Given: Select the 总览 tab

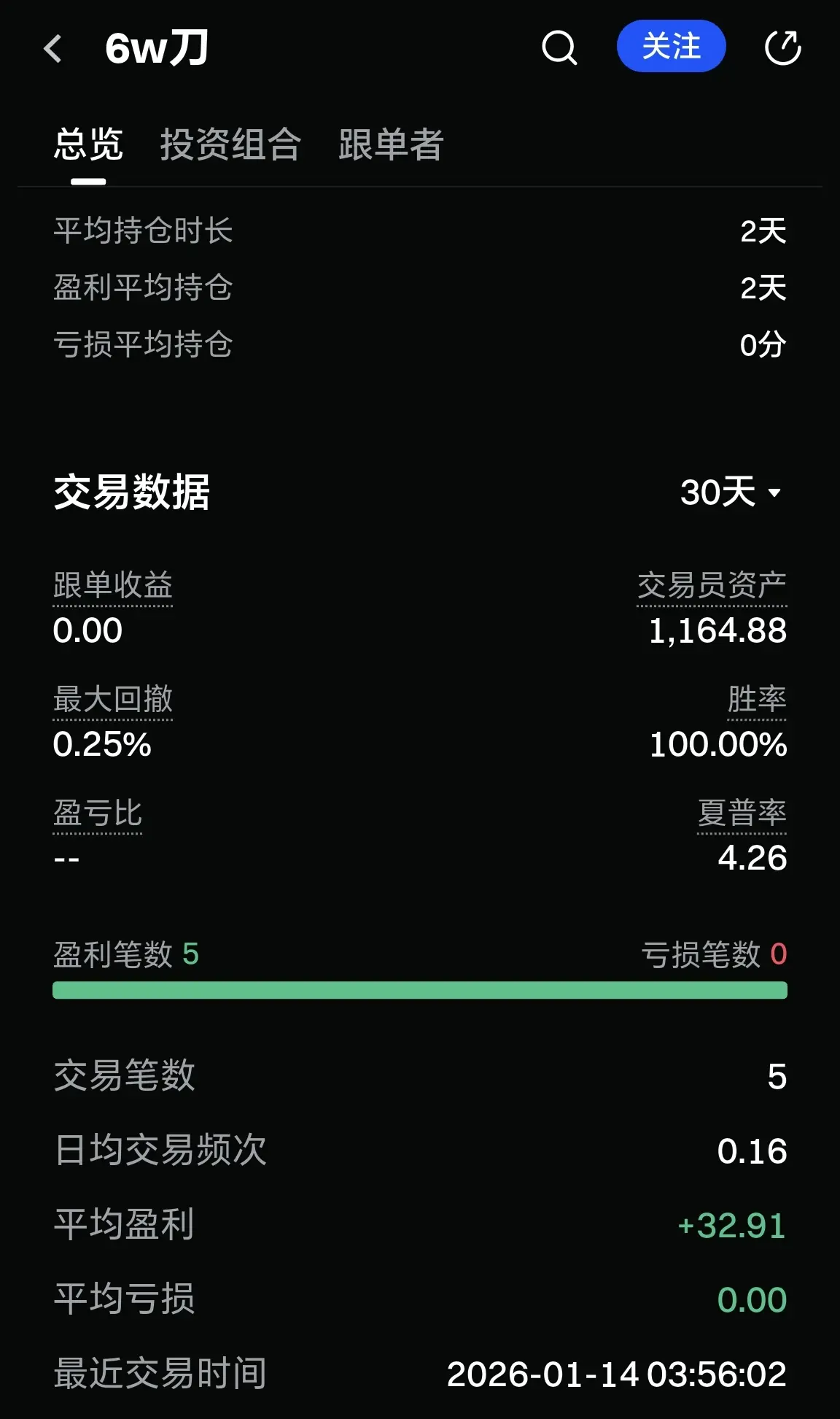Looking at the screenshot, I should (x=87, y=145).
